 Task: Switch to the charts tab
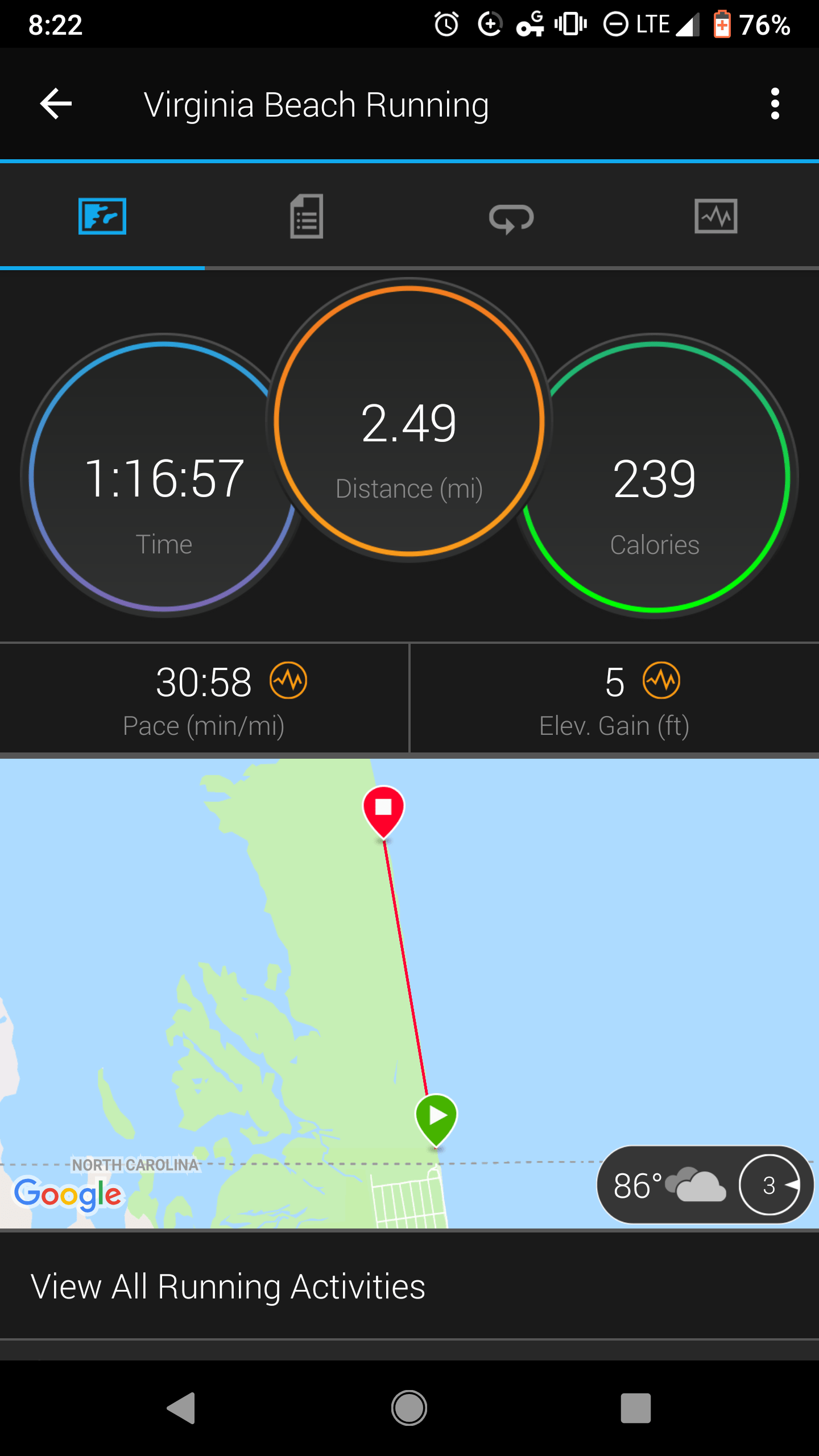pos(716,217)
